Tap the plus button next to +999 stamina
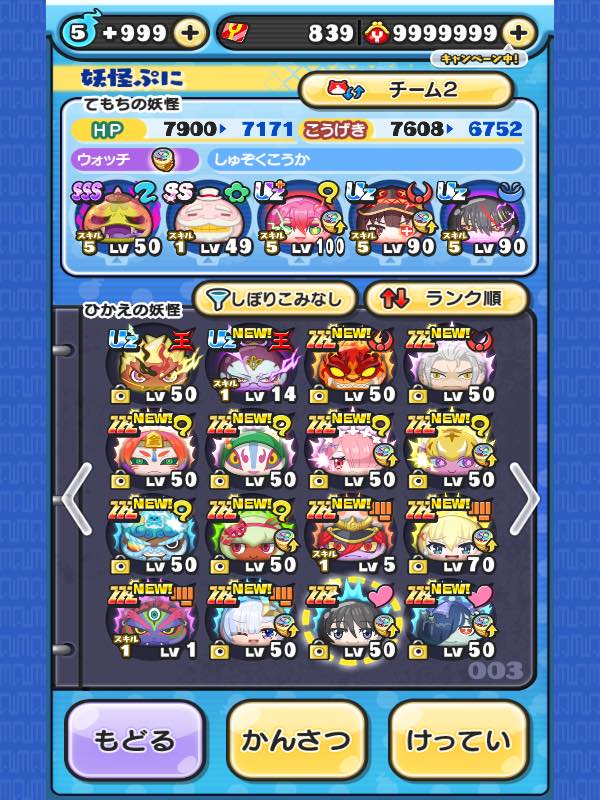This screenshot has height=800, width=600. click(x=190, y=33)
